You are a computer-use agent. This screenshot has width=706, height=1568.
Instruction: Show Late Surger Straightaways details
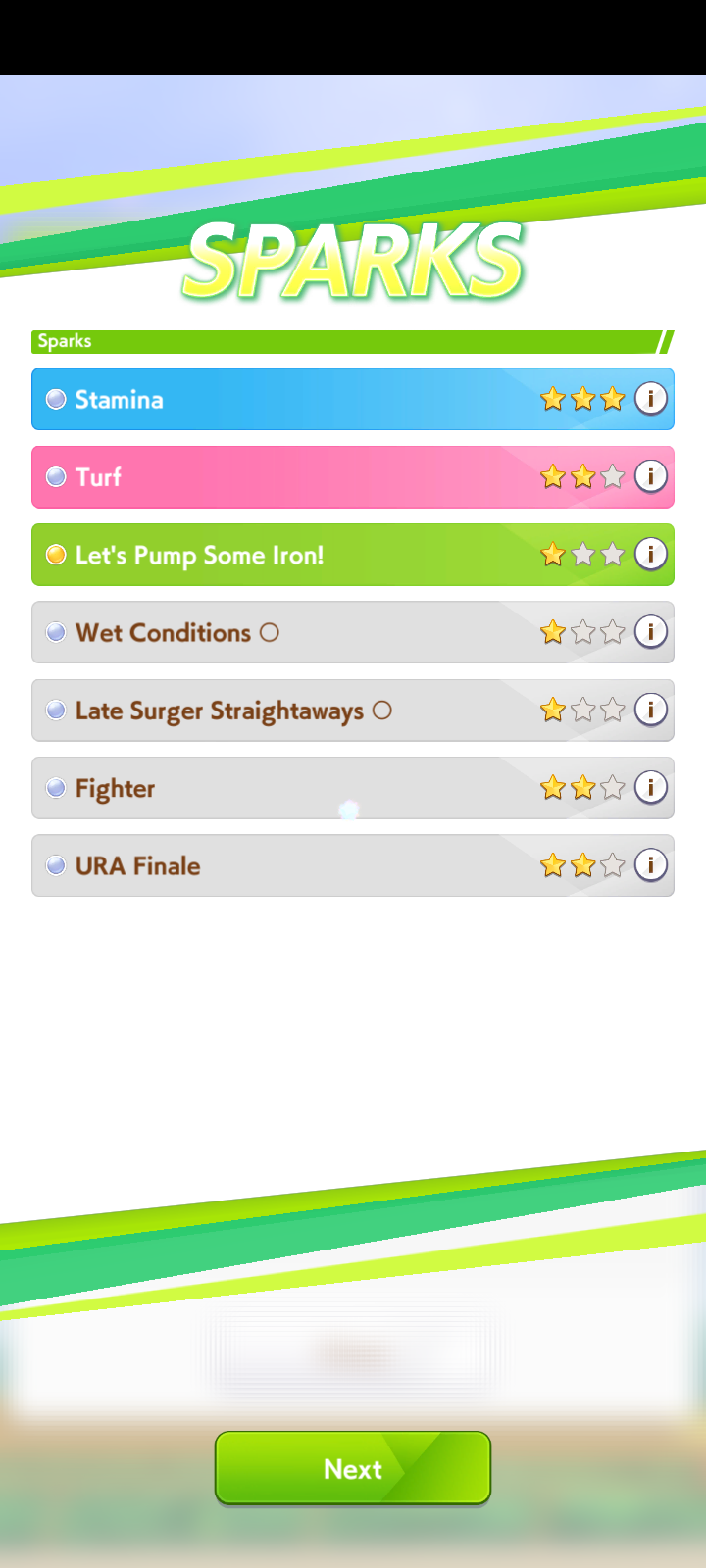point(650,710)
